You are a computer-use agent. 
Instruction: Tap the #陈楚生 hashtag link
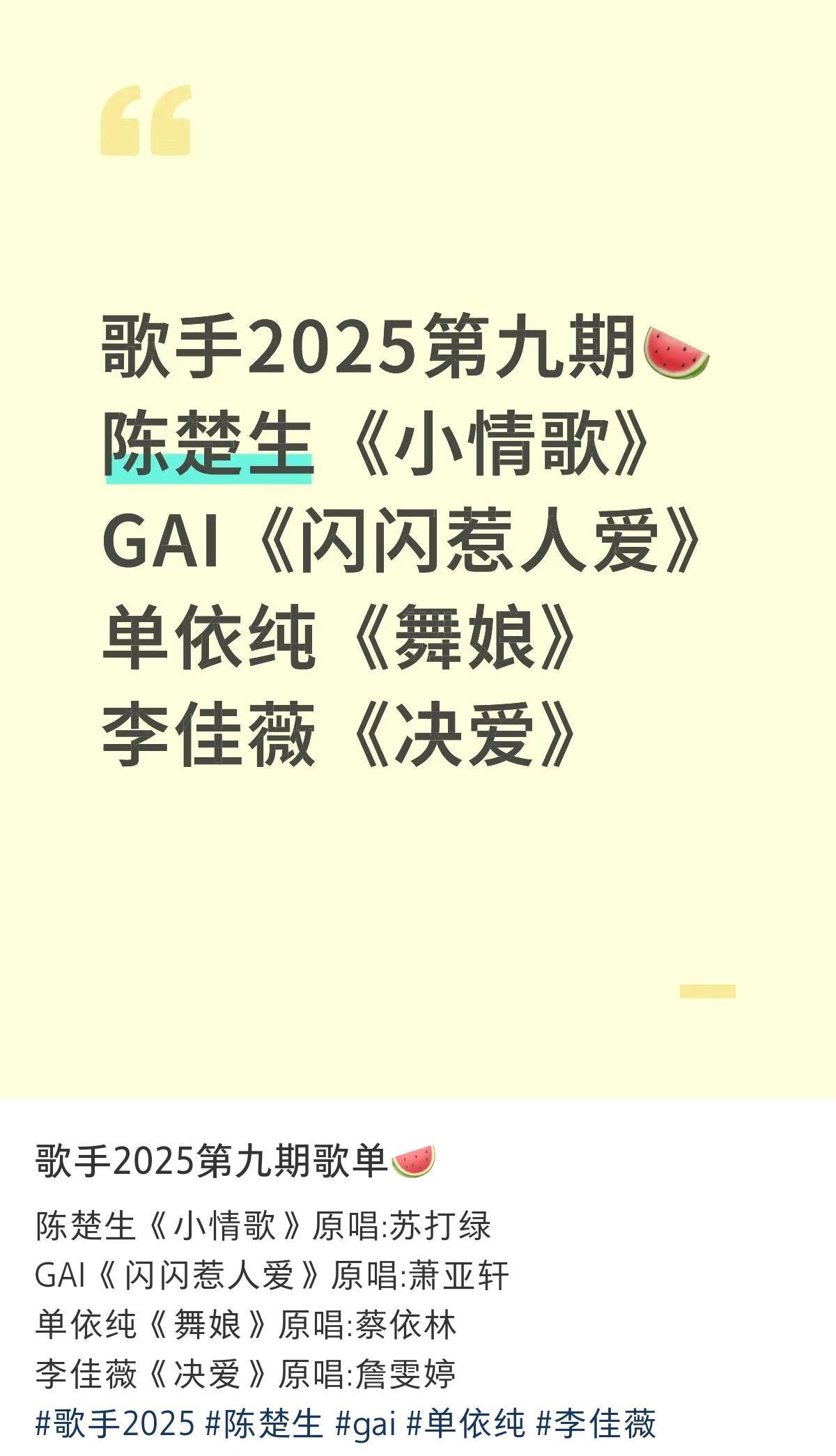[x=265, y=1424]
